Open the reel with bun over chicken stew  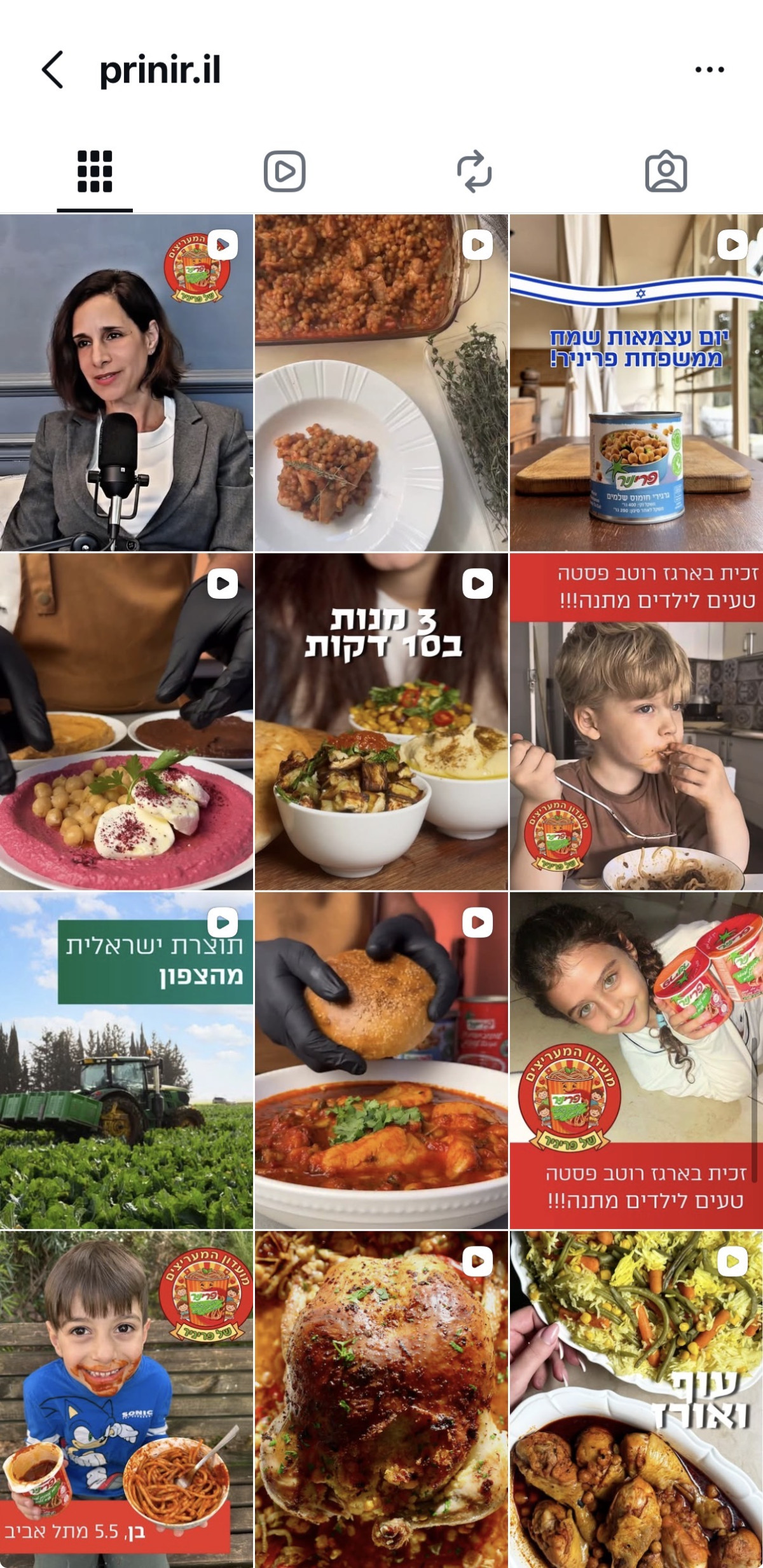[381, 1060]
